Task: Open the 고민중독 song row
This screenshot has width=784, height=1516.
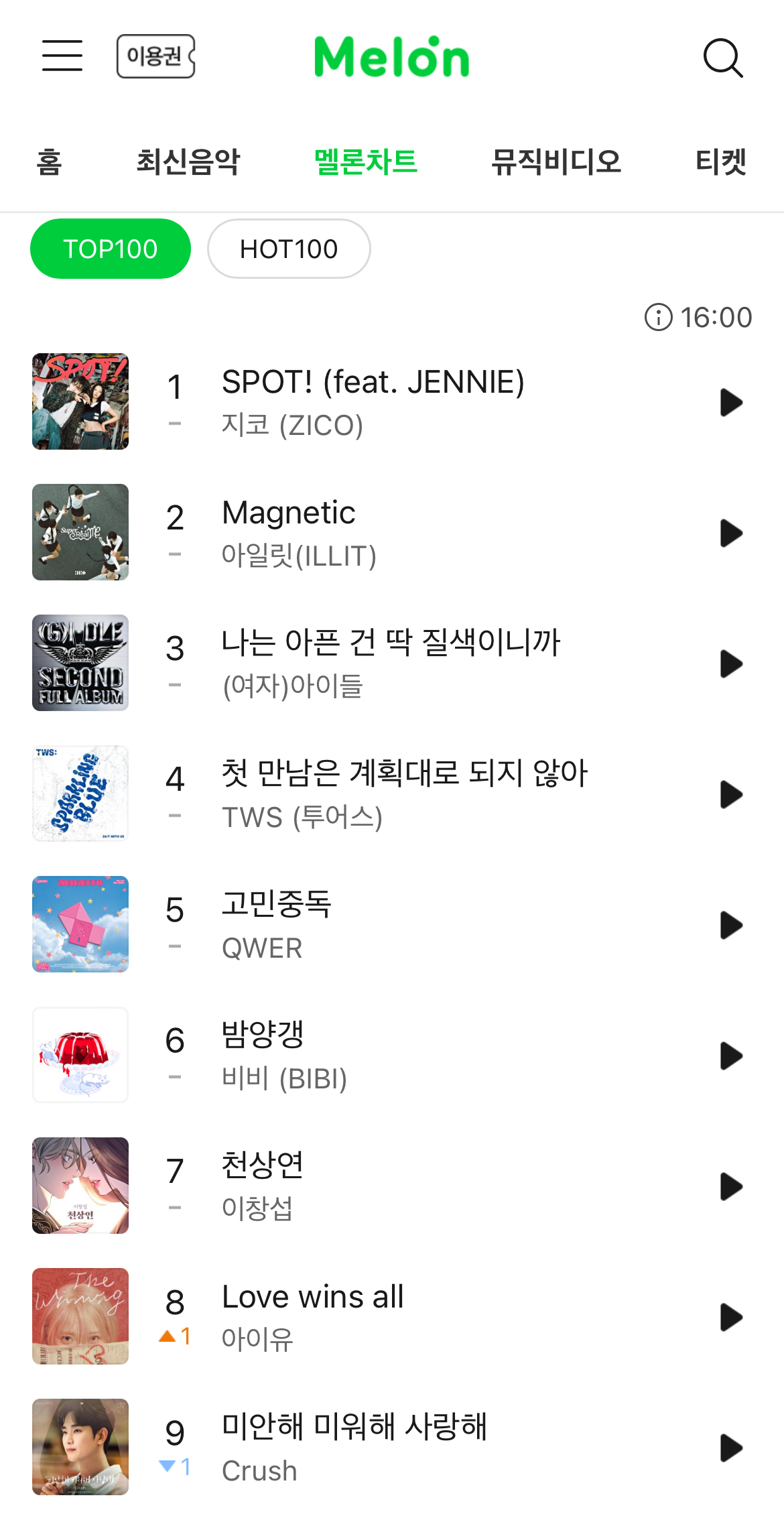Action: (x=402, y=926)
